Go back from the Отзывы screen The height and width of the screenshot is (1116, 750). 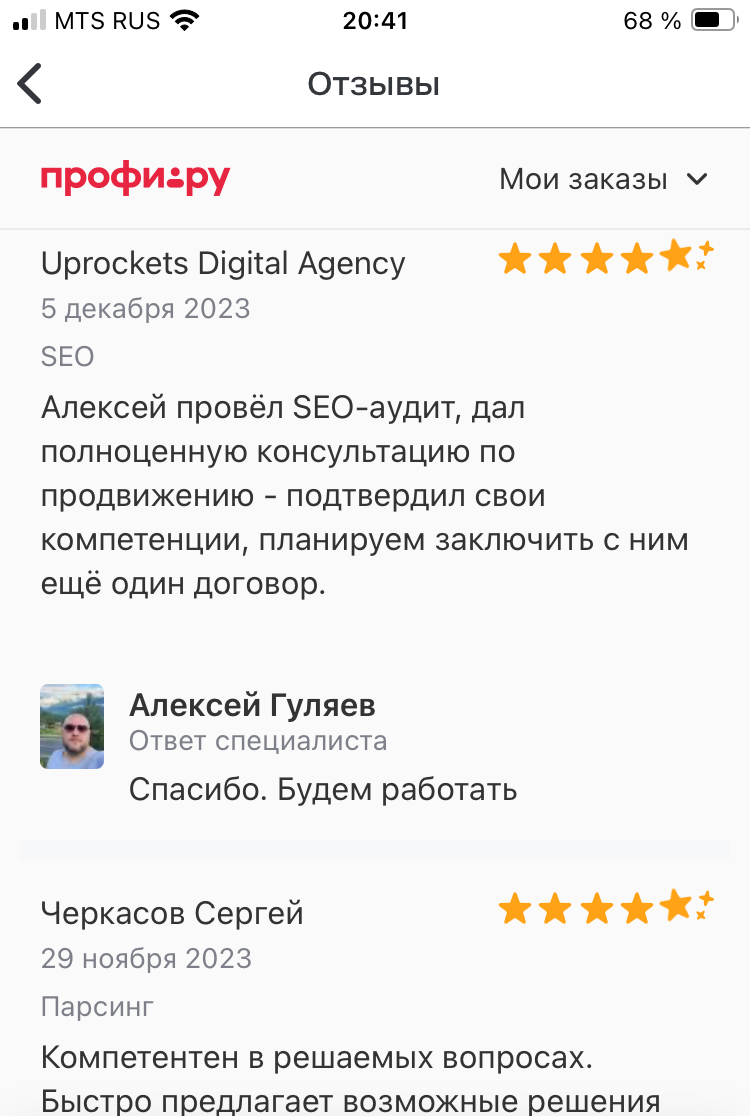coord(30,84)
